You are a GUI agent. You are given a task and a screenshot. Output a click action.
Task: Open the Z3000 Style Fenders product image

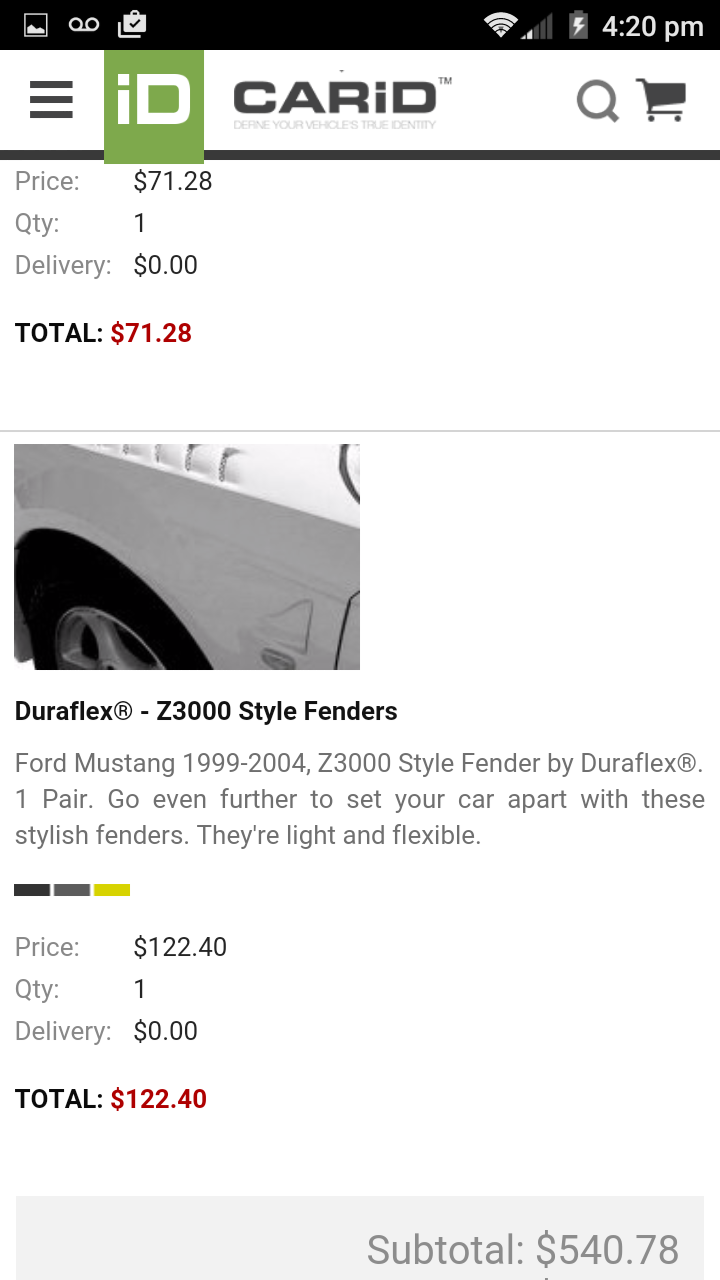187,557
